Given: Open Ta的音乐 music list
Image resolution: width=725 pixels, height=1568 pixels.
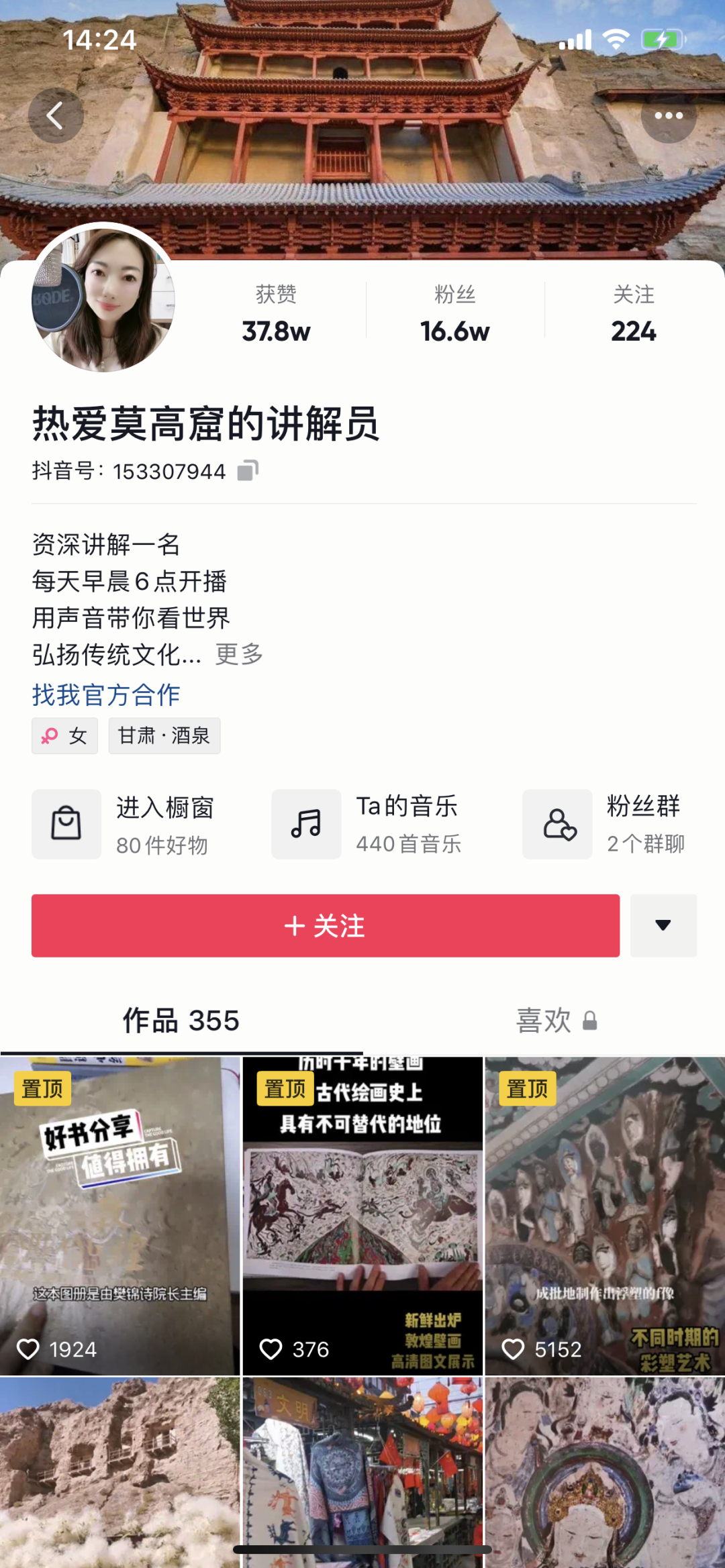Looking at the screenshot, I should coord(369,824).
